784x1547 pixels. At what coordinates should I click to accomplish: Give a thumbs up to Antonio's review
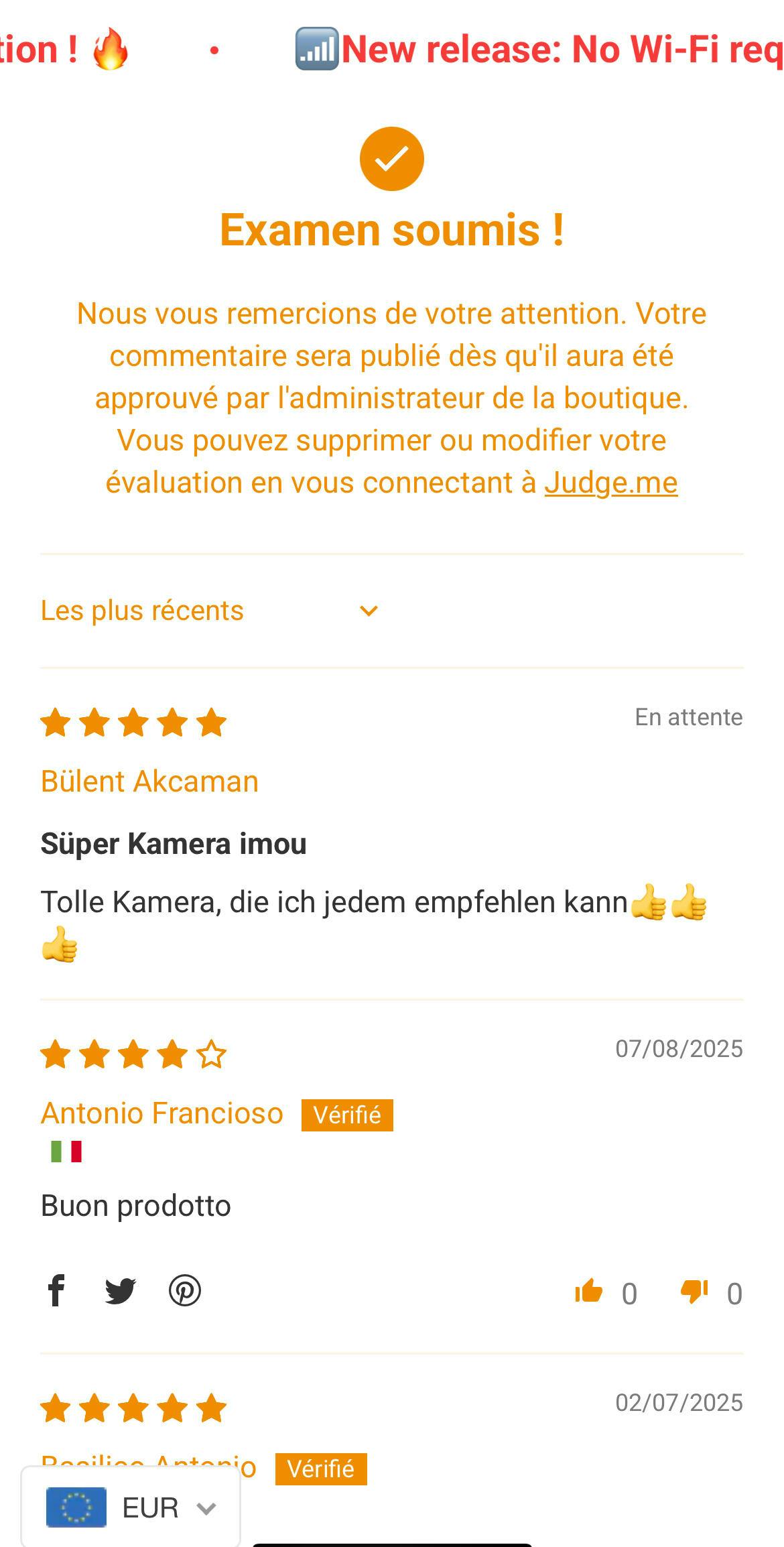coord(589,1290)
